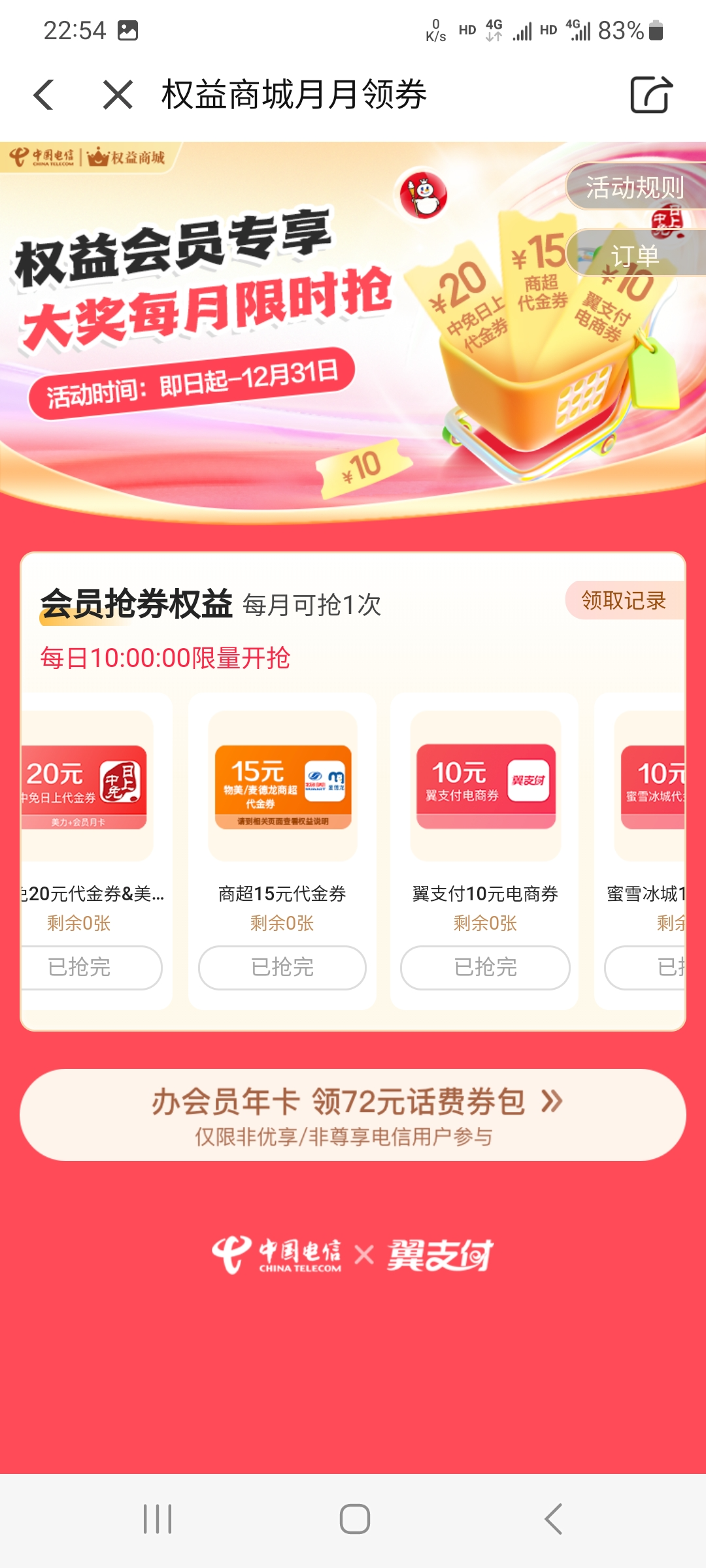Go to the system home screen
The height and width of the screenshot is (1568, 706).
point(354,1518)
